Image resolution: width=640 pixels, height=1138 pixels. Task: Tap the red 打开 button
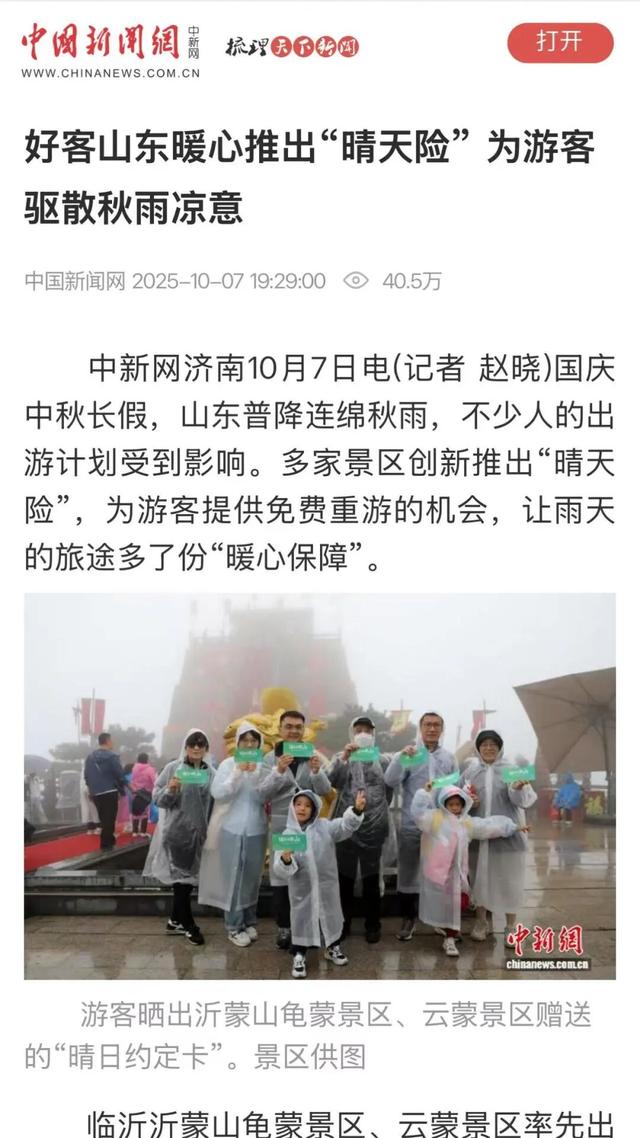click(x=560, y=42)
